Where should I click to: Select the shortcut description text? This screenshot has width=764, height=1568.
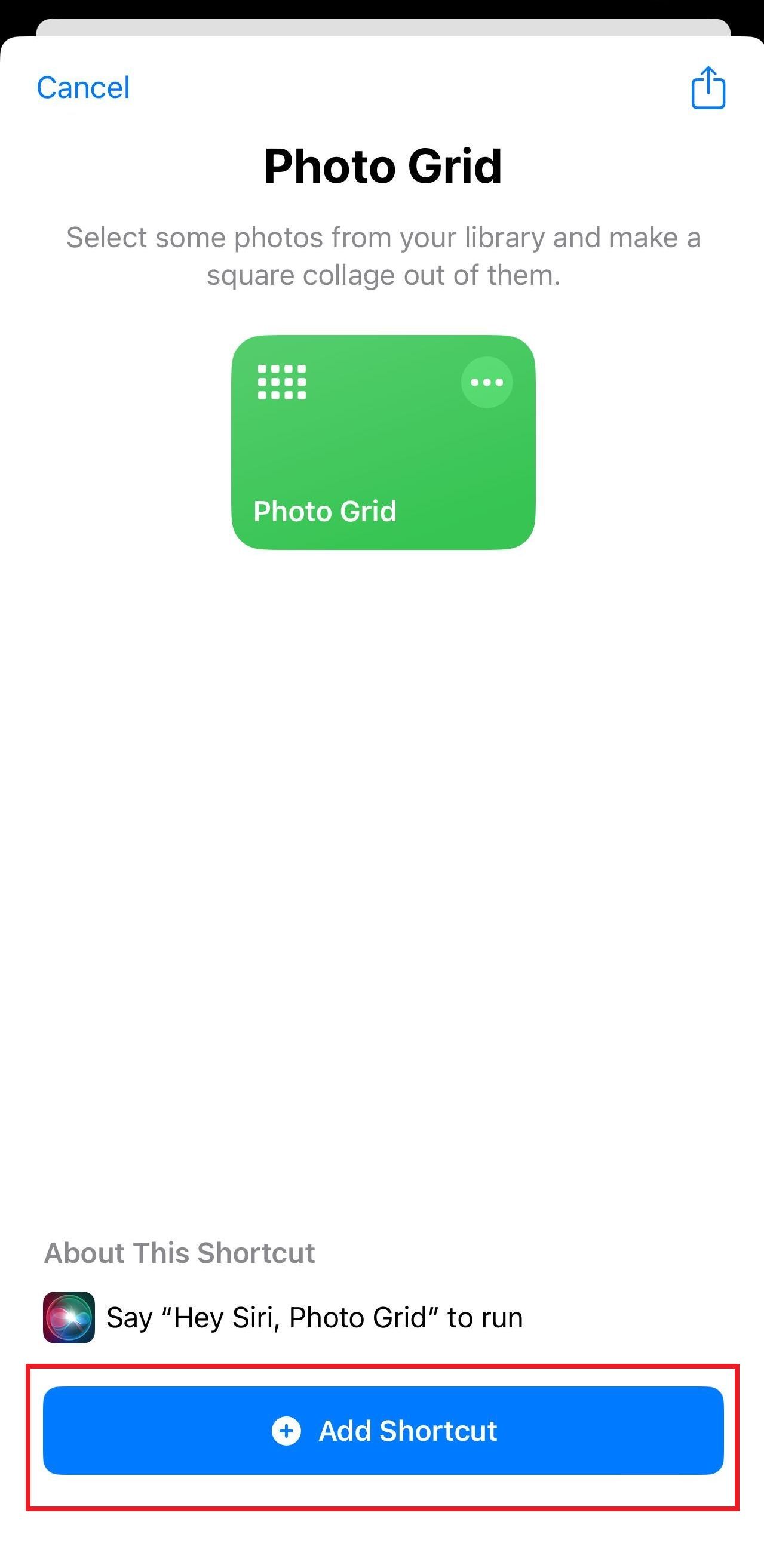click(x=382, y=256)
